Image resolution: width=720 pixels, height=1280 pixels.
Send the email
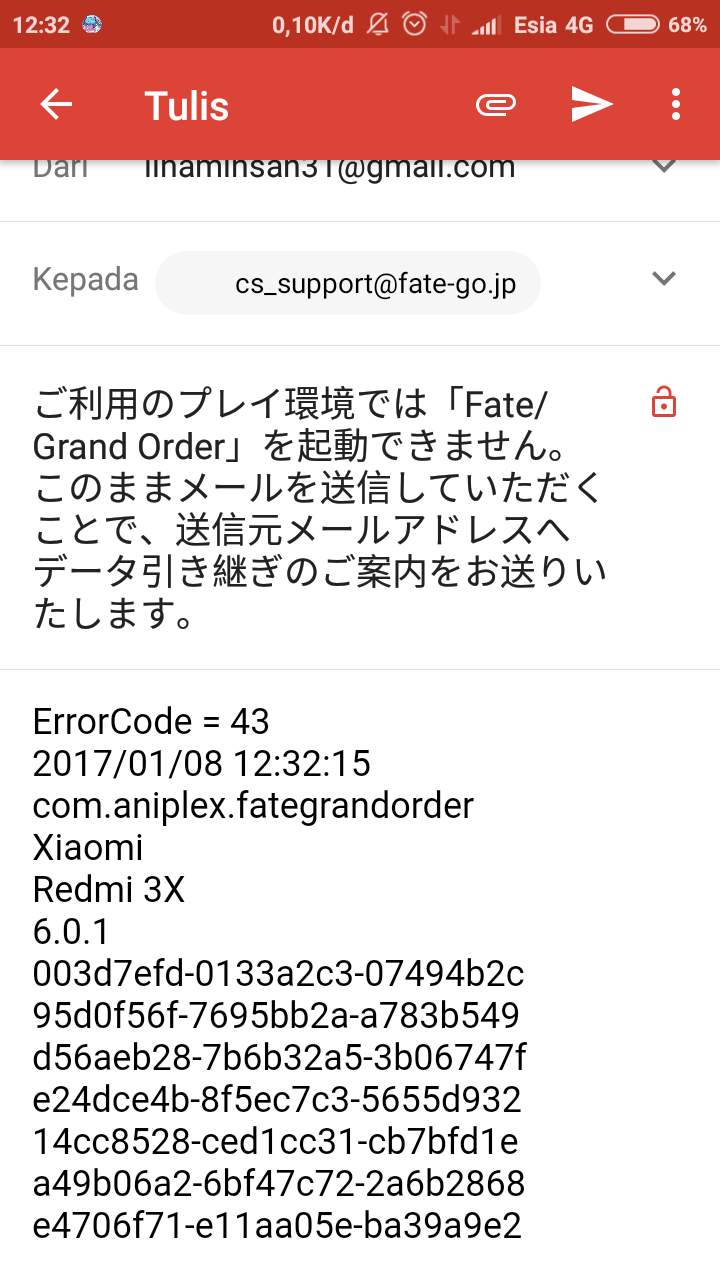coord(592,105)
